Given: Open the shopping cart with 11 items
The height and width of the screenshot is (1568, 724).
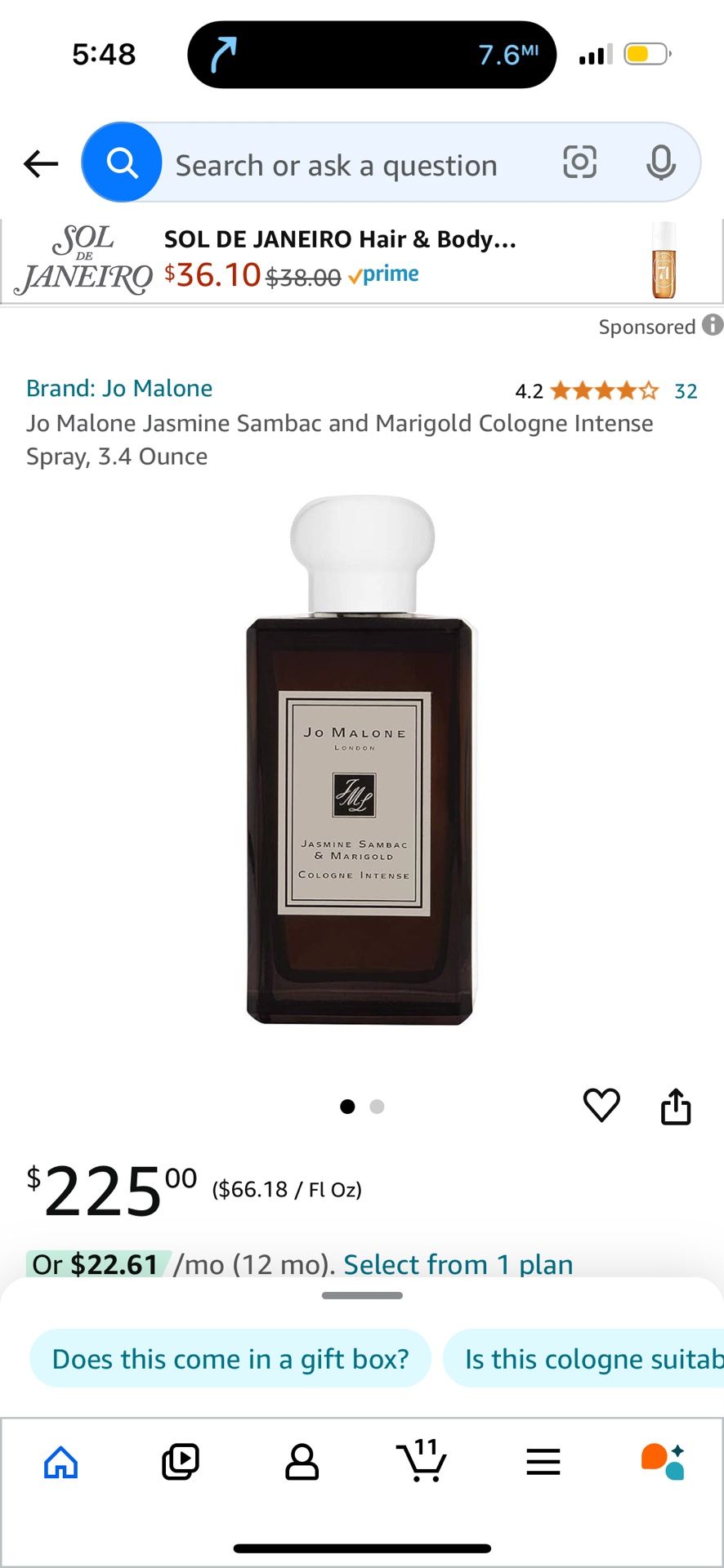Looking at the screenshot, I should pyautogui.click(x=422, y=1462).
